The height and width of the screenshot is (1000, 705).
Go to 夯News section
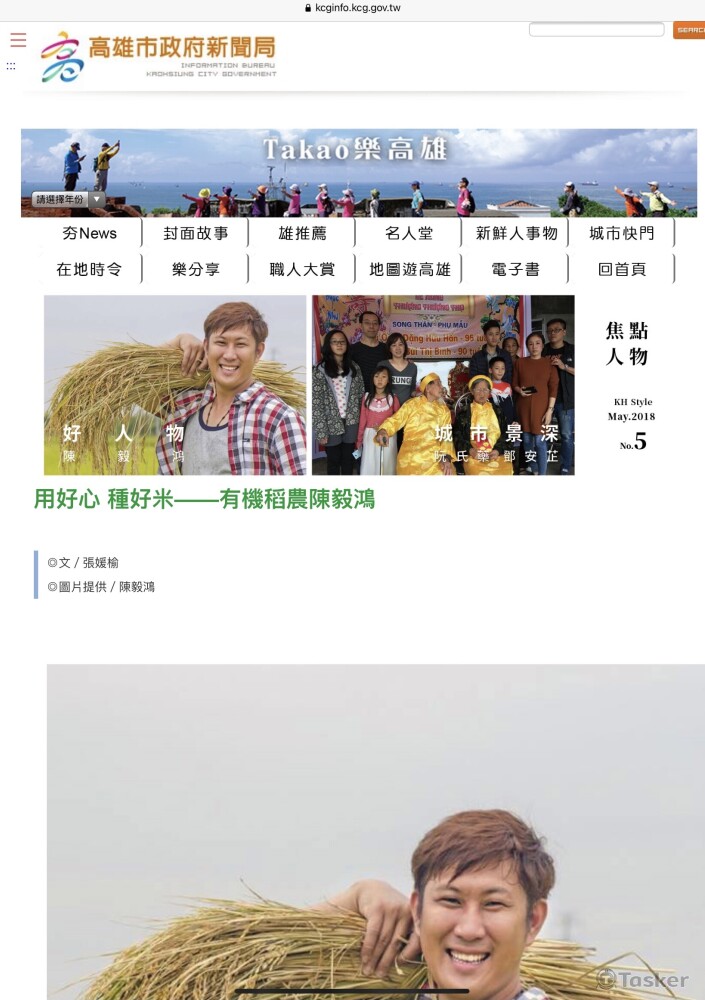click(x=89, y=234)
